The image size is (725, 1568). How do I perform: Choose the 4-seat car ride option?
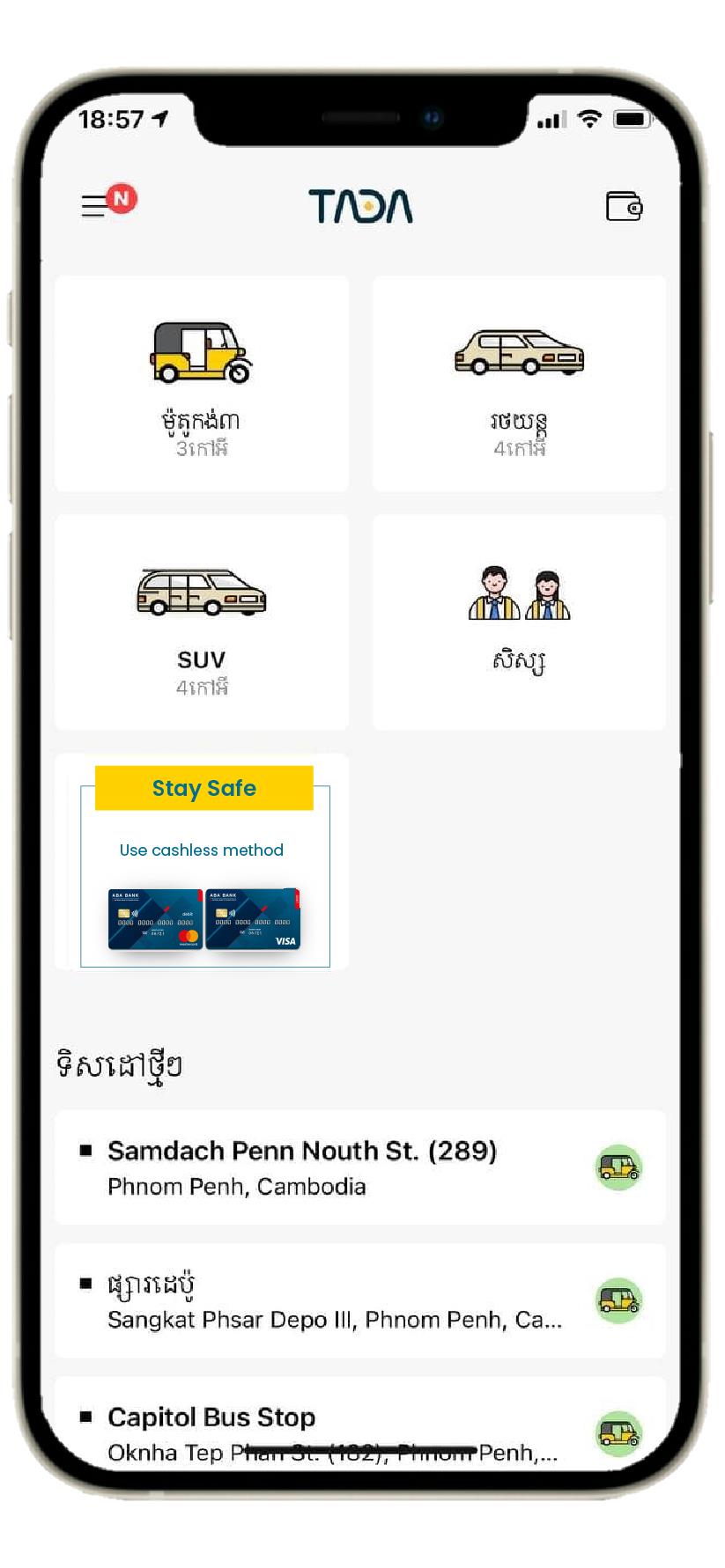(519, 383)
